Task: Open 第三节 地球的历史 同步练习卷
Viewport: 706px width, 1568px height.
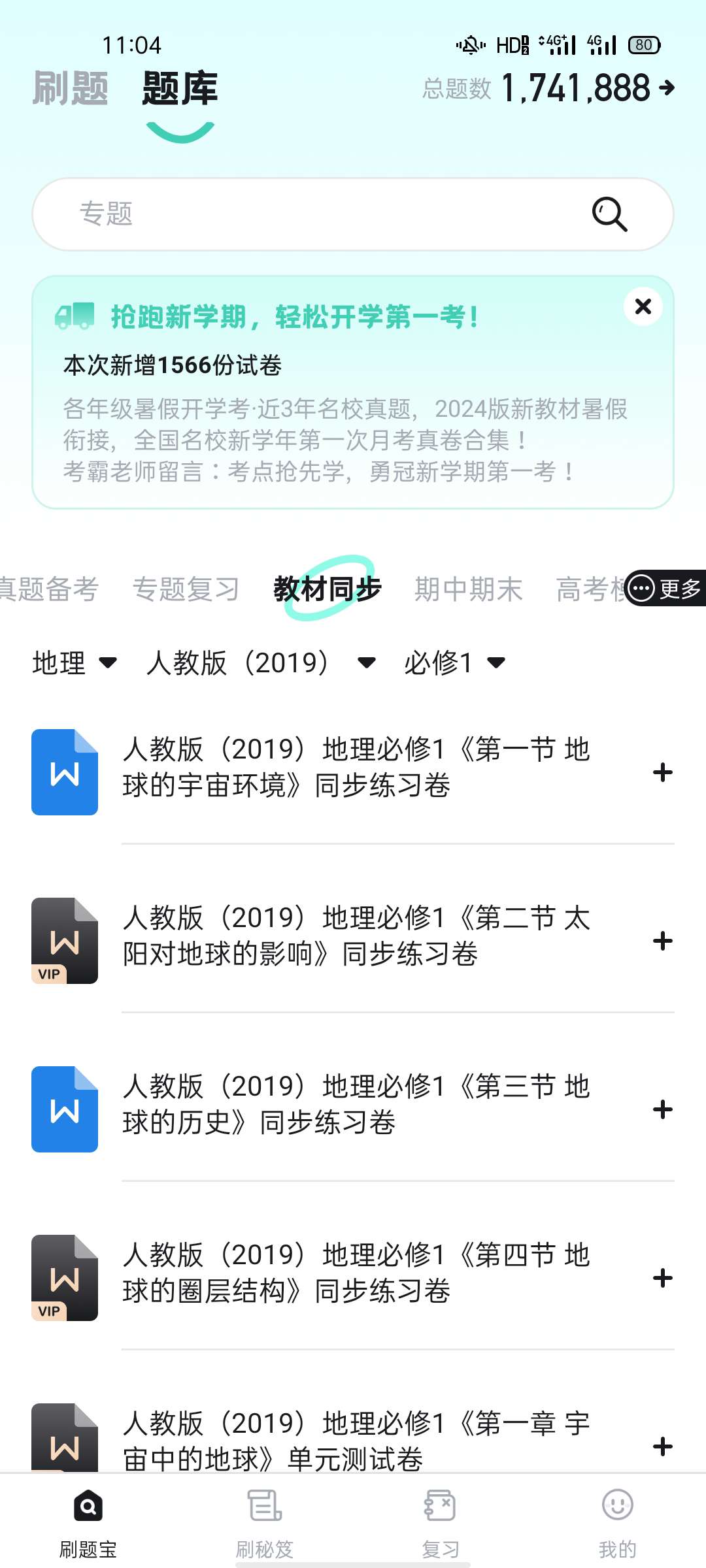Action: [x=356, y=1105]
